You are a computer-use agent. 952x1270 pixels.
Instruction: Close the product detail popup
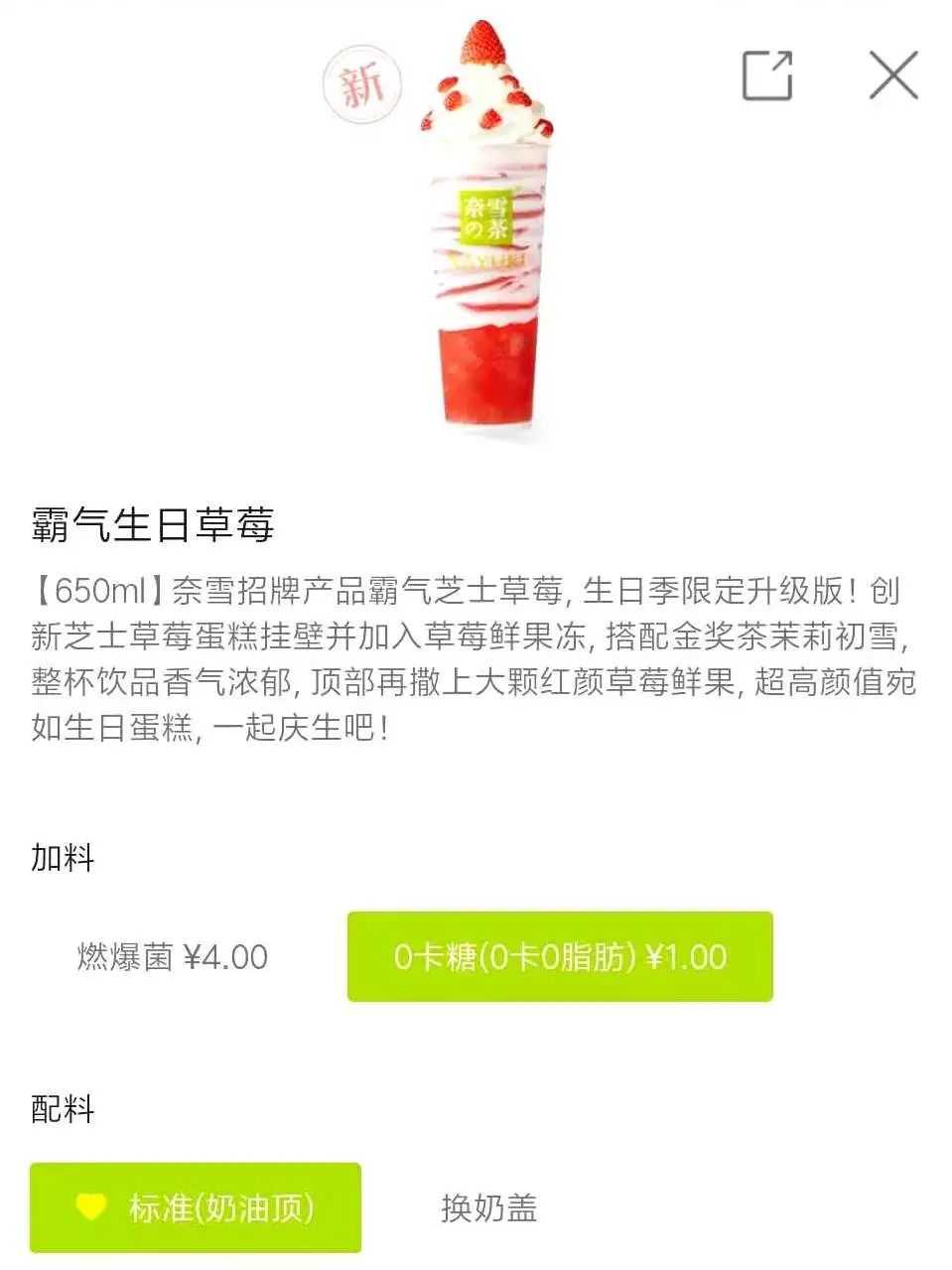tap(892, 75)
